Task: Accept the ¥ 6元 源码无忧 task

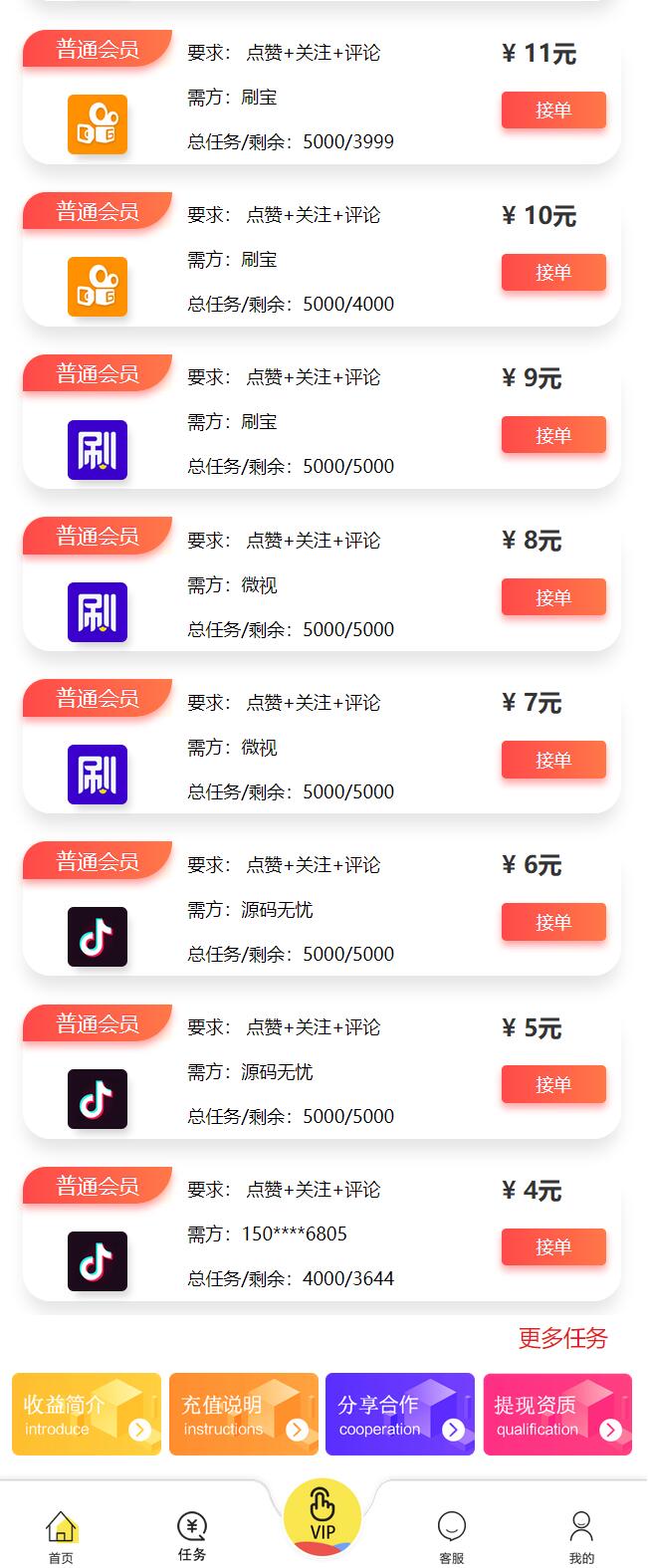Action: pos(553,923)
